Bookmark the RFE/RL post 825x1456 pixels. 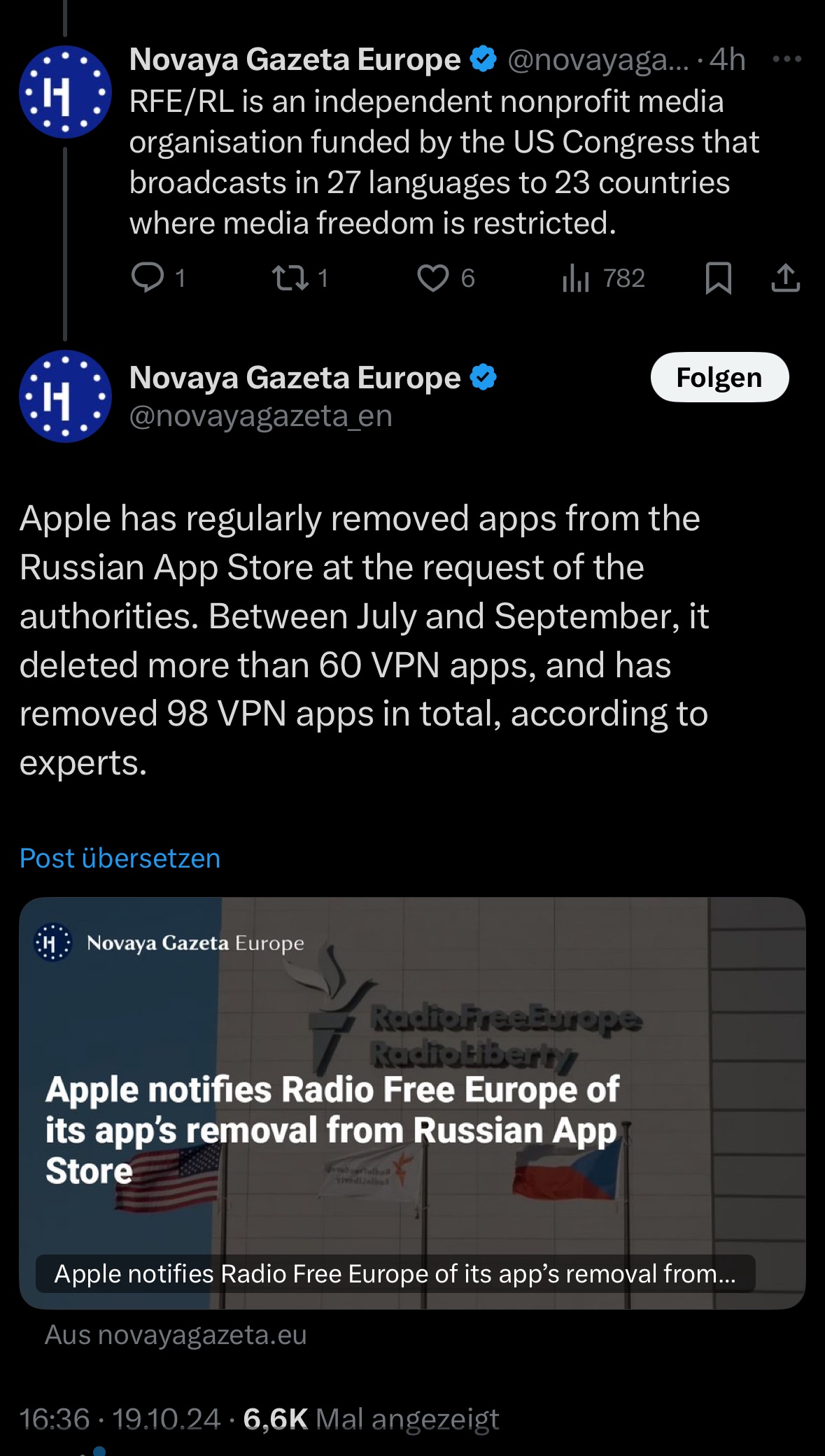(718, 278)
